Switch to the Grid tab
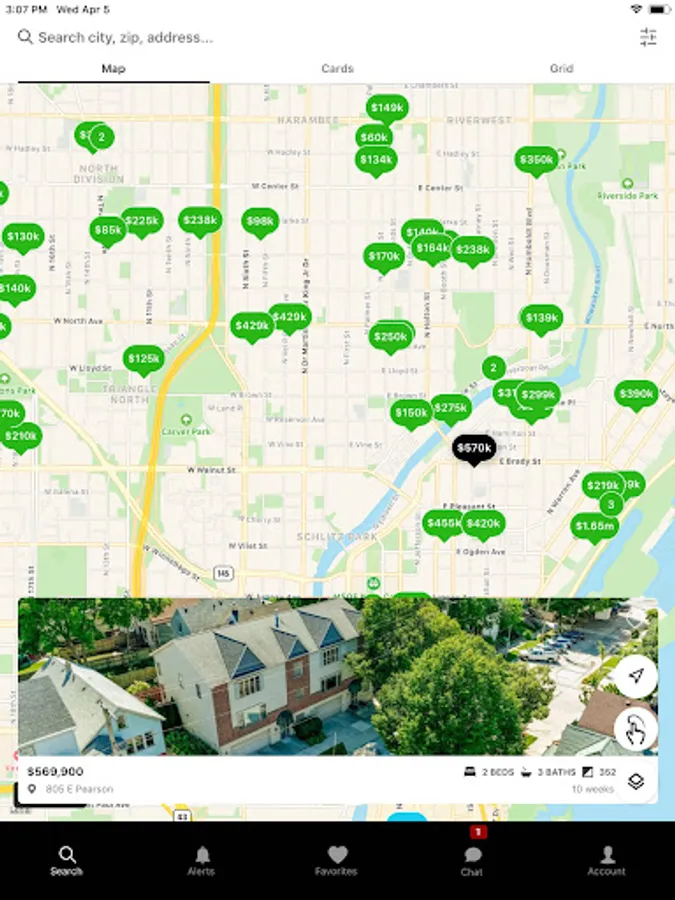Image resolution: width=675 pixels, height=900 pixels. [561, 69]
